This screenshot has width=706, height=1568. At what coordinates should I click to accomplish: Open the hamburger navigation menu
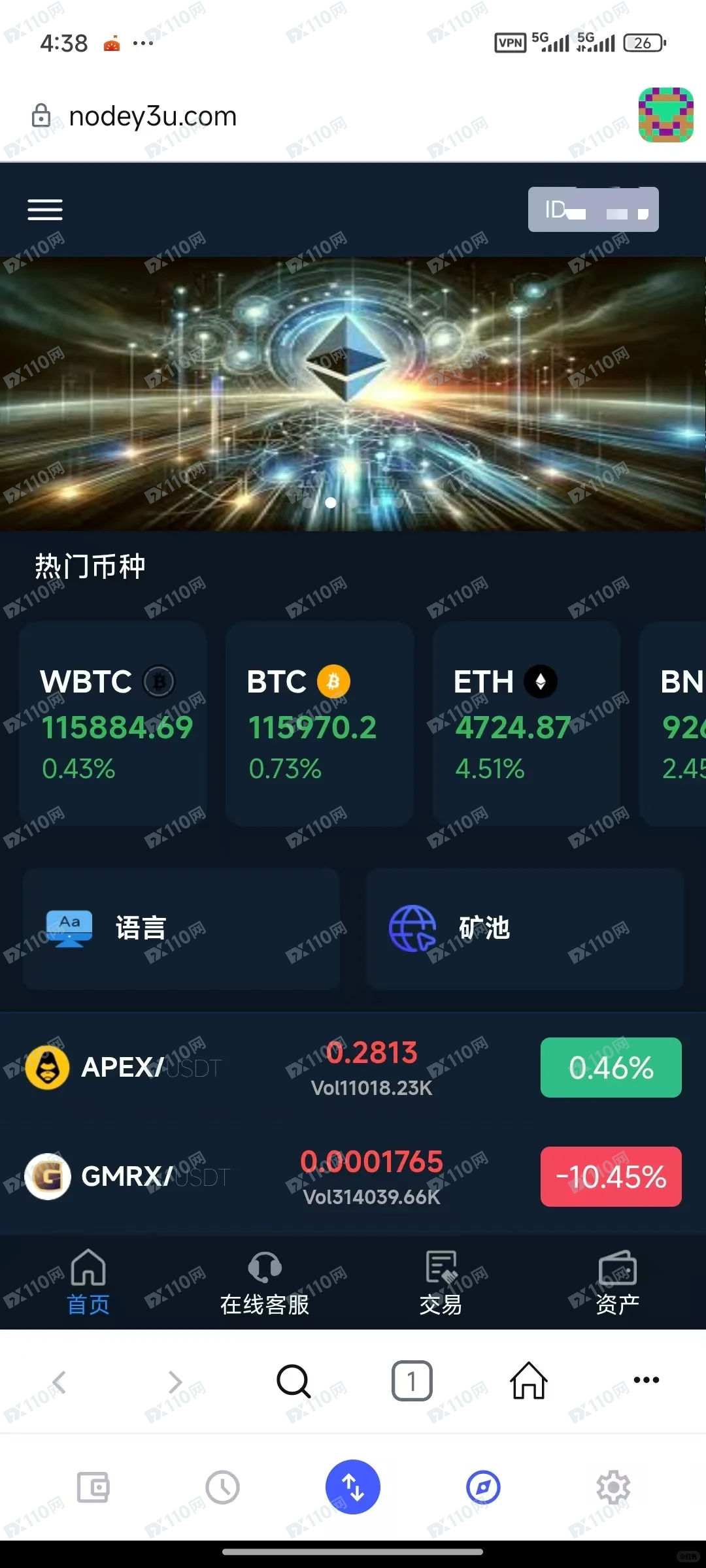[x=44, y=210]
